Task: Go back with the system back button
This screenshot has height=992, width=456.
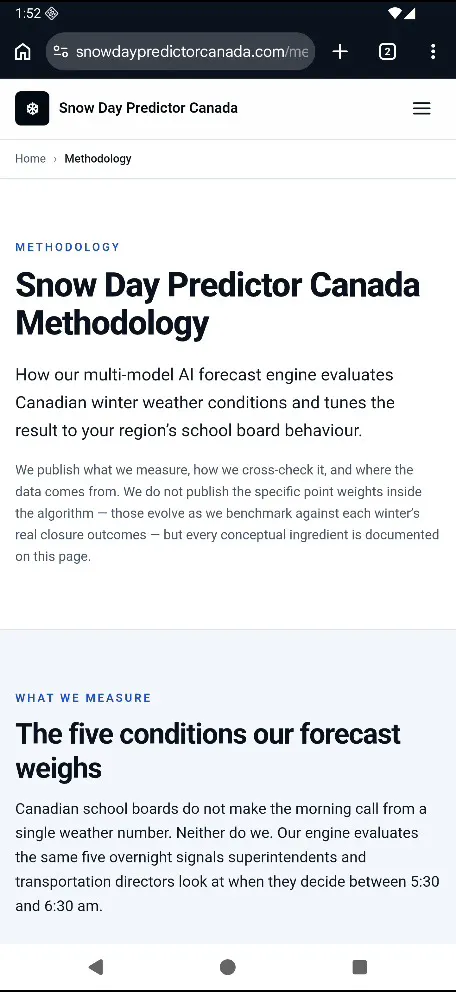Action: click(x=96, y=967)
